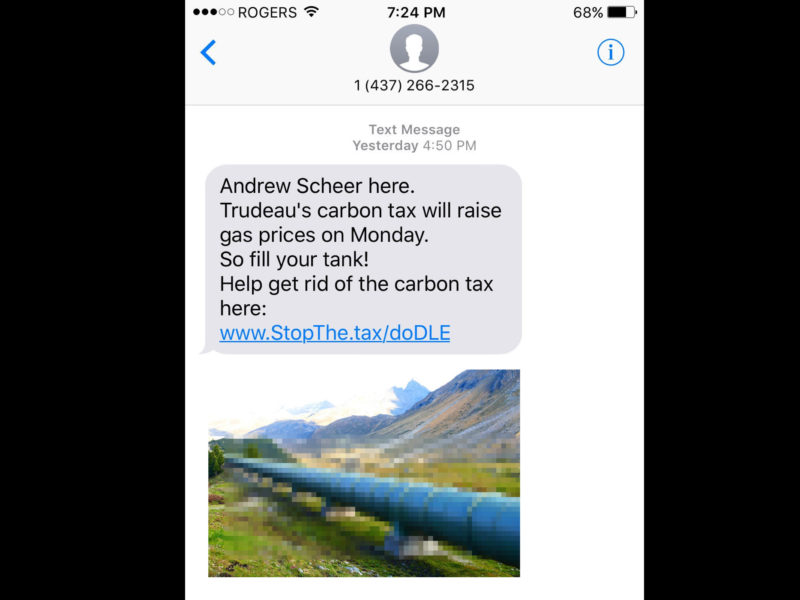Screen dimensions: 800x600
Task: Open the pipeline photo attachment
Action: coord(364,473)
